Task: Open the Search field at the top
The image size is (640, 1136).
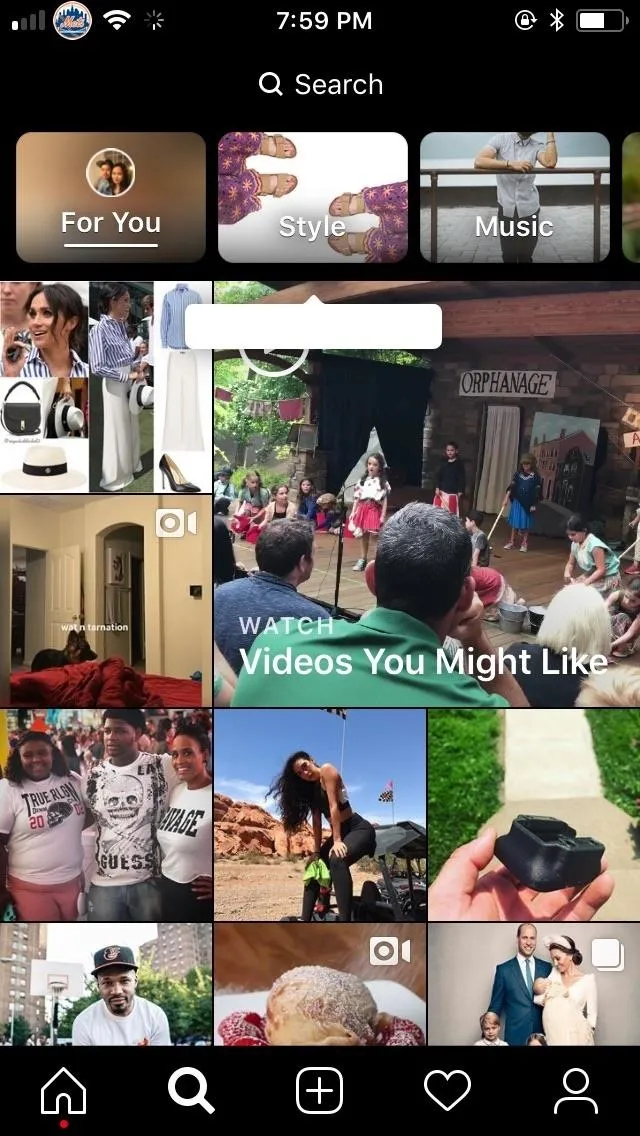Action: tap(320, 85)
